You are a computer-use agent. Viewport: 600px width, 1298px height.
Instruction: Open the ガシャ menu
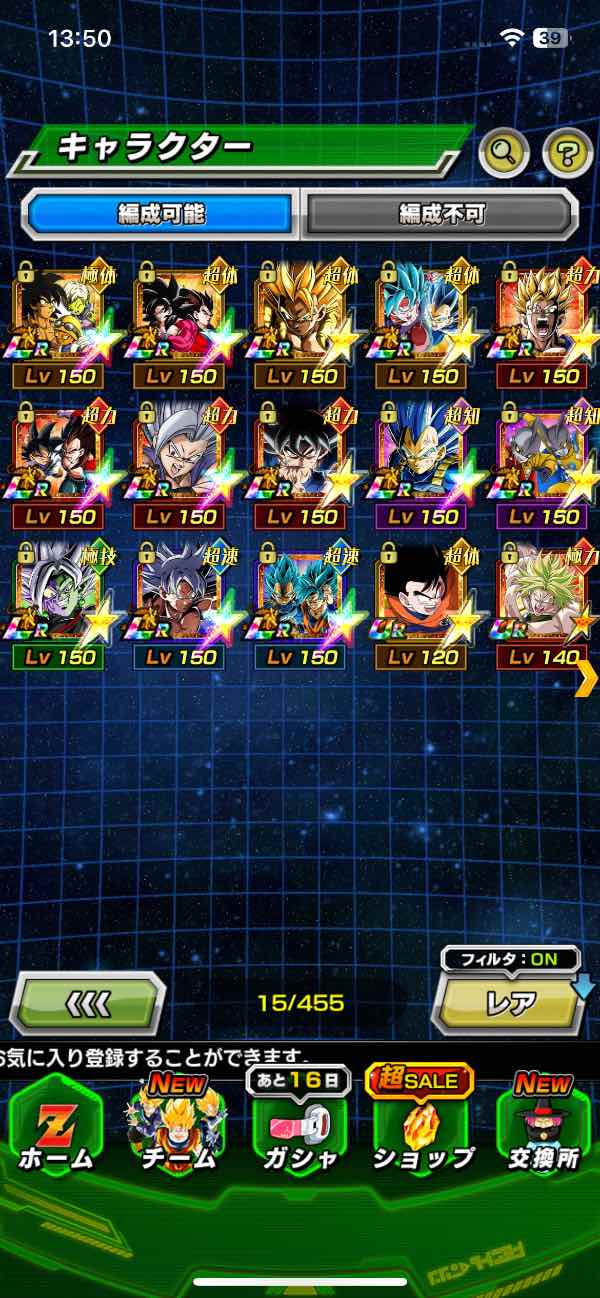pos(300,1126)
